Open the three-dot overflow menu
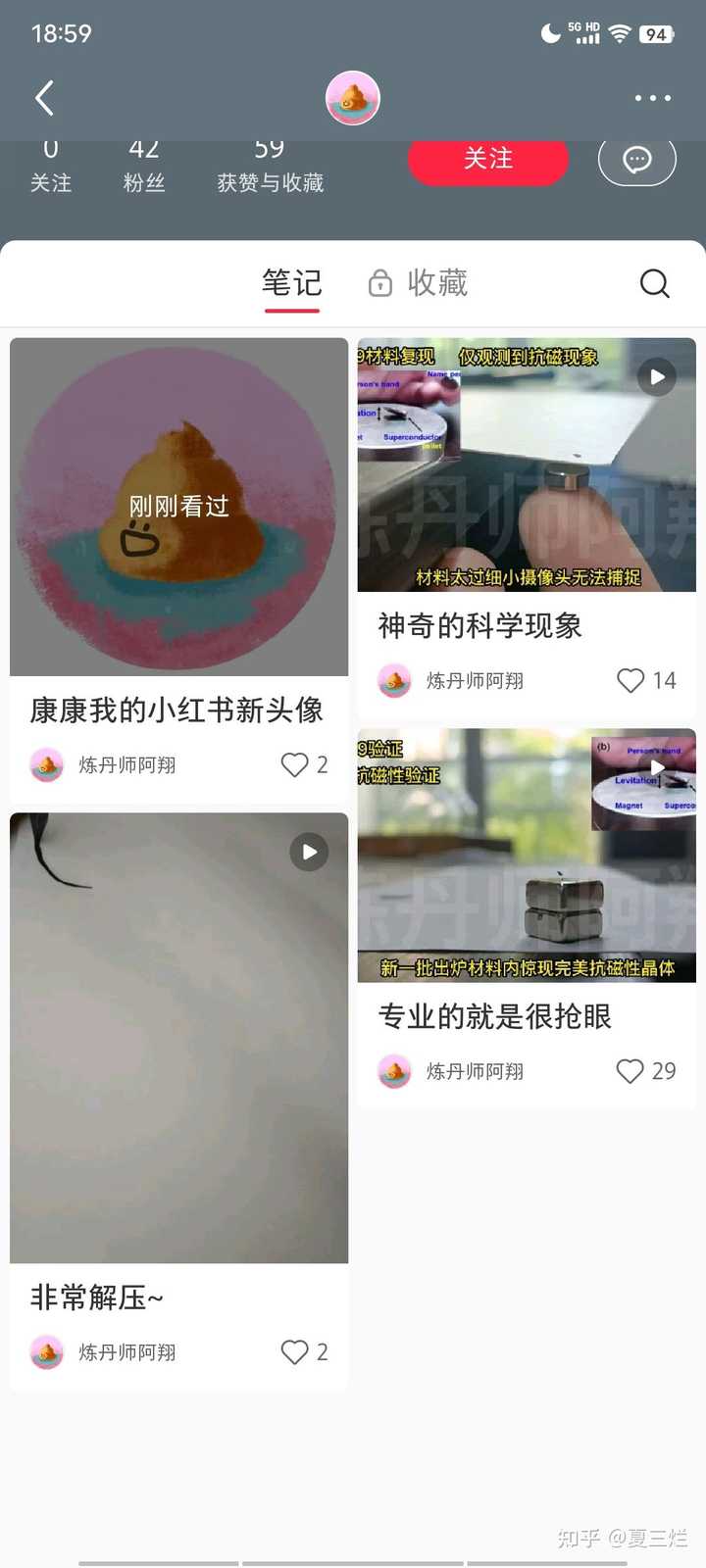The image size is (706, 1568). pos(652,98)
